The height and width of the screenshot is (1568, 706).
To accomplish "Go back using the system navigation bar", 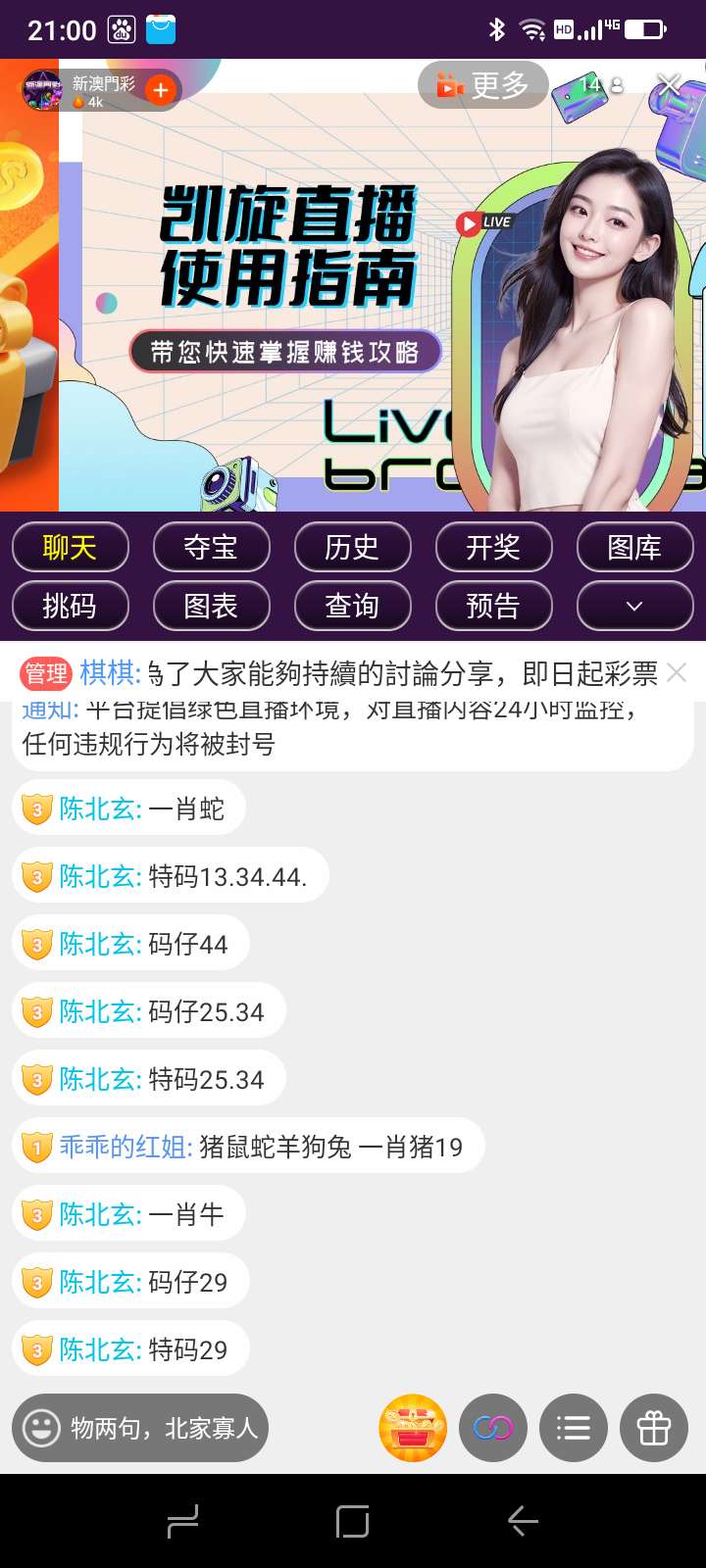I will click(x=523, y=1521).
